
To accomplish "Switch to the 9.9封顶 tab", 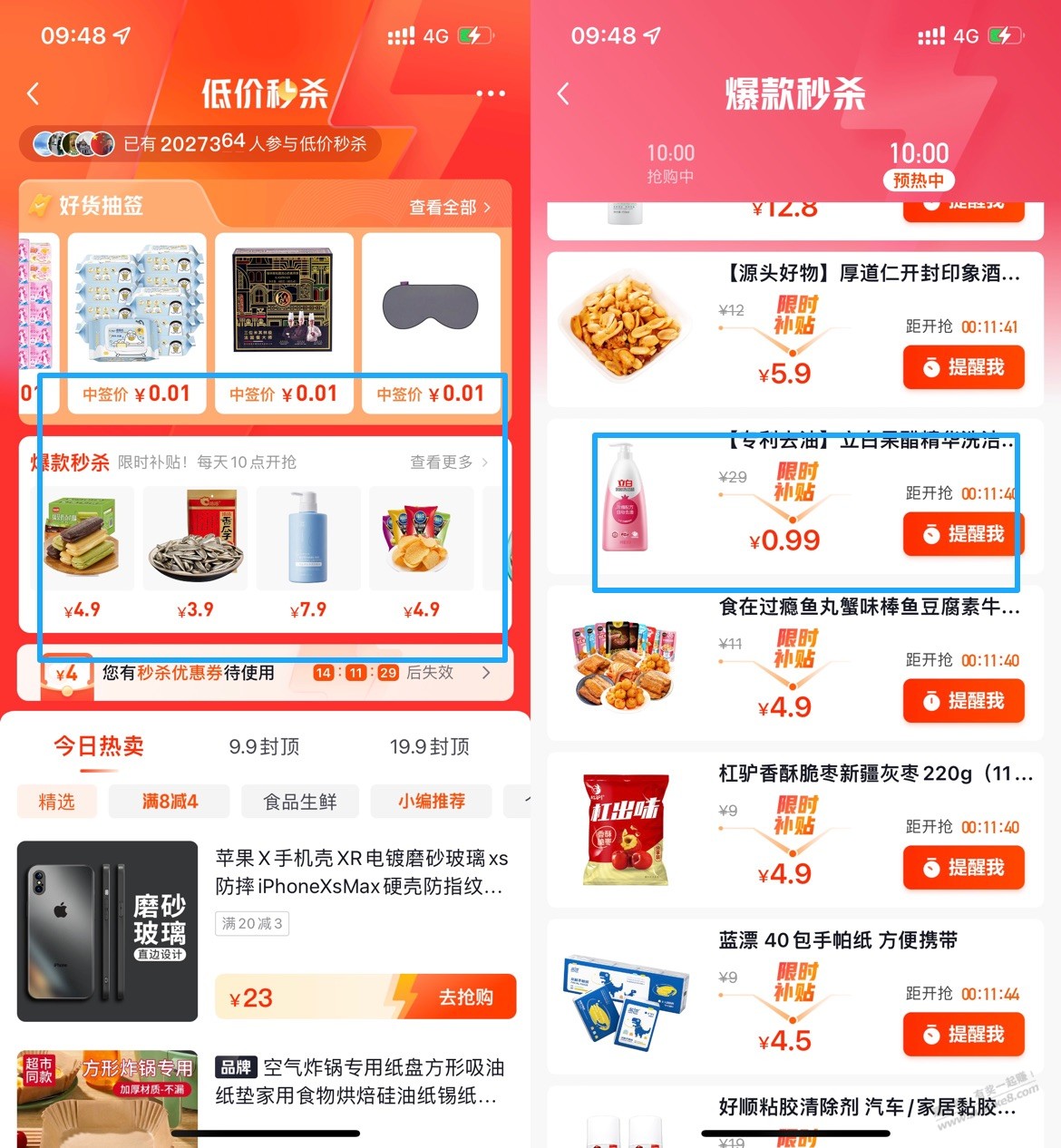I will click(264, 746).
